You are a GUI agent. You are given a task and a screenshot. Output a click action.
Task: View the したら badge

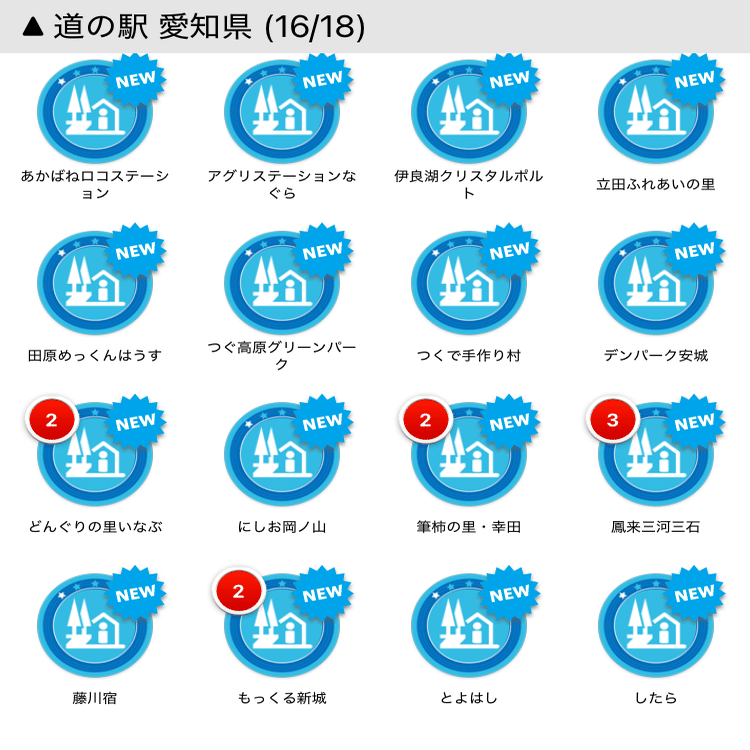point(655,624)
